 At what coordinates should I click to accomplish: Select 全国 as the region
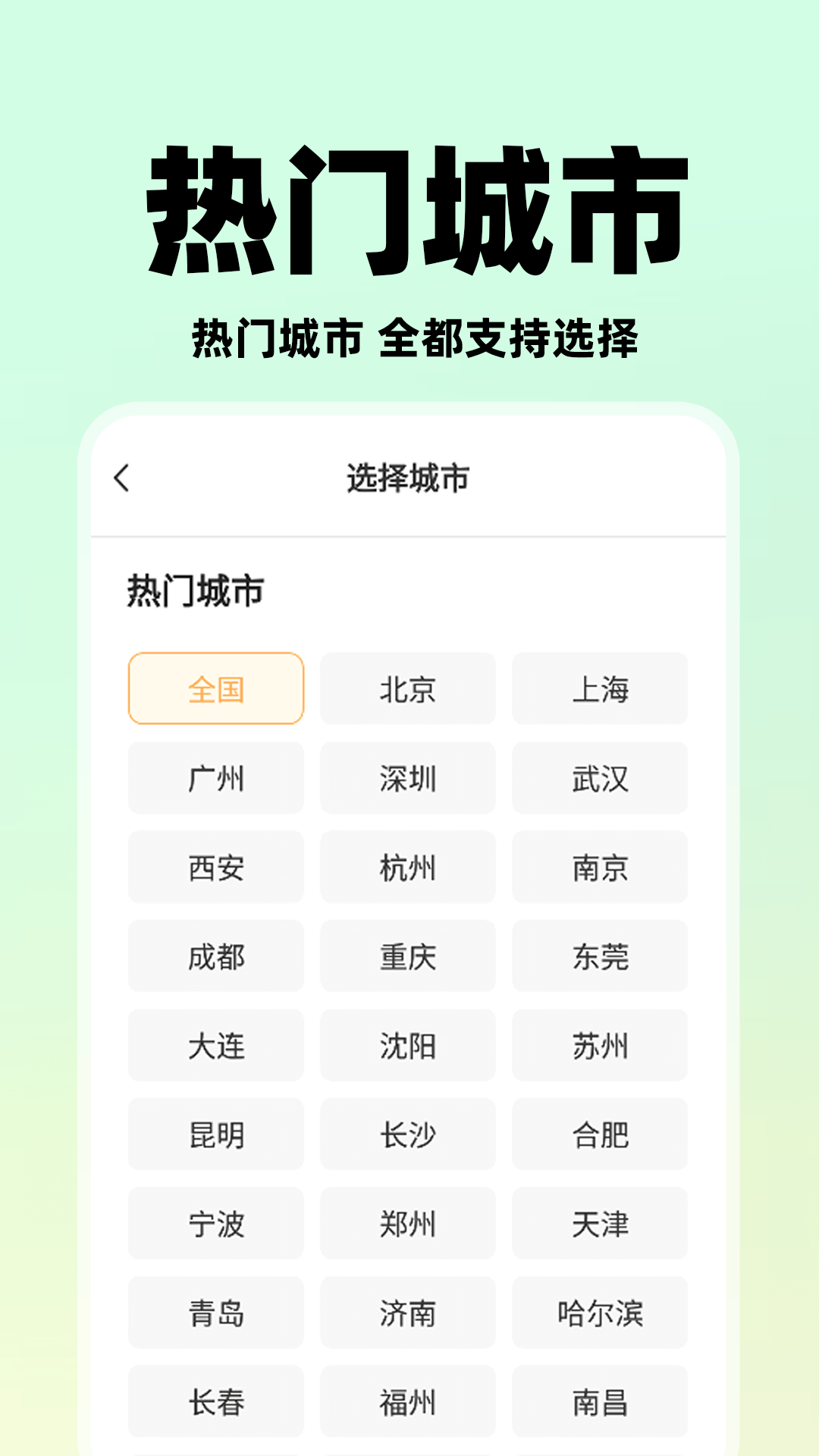pyautogui.click(x=215, y=689)
